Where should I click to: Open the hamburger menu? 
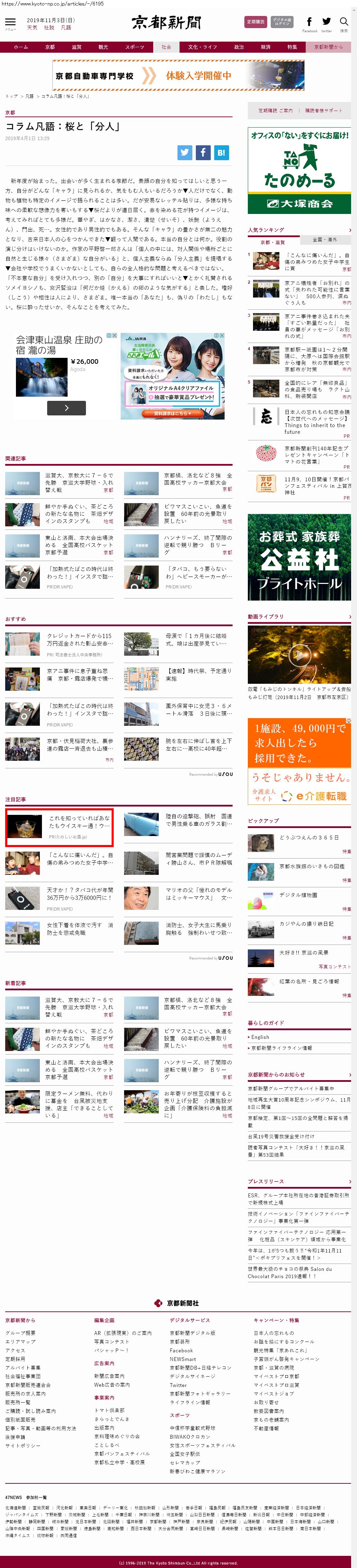click(10, 23)
